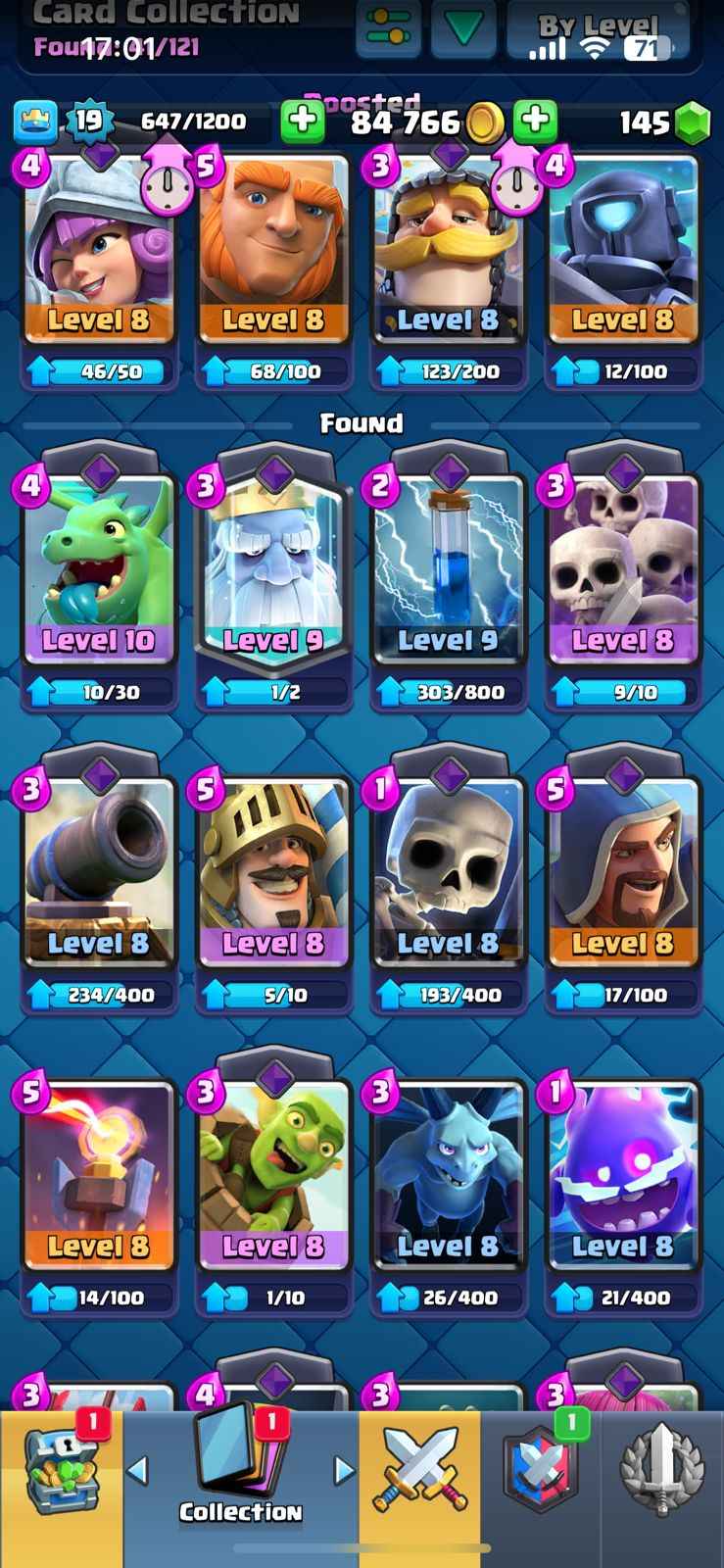Open the Cannon Level 8 card
The width and height of the screenshot is (724, 1568).
point(98,882)
